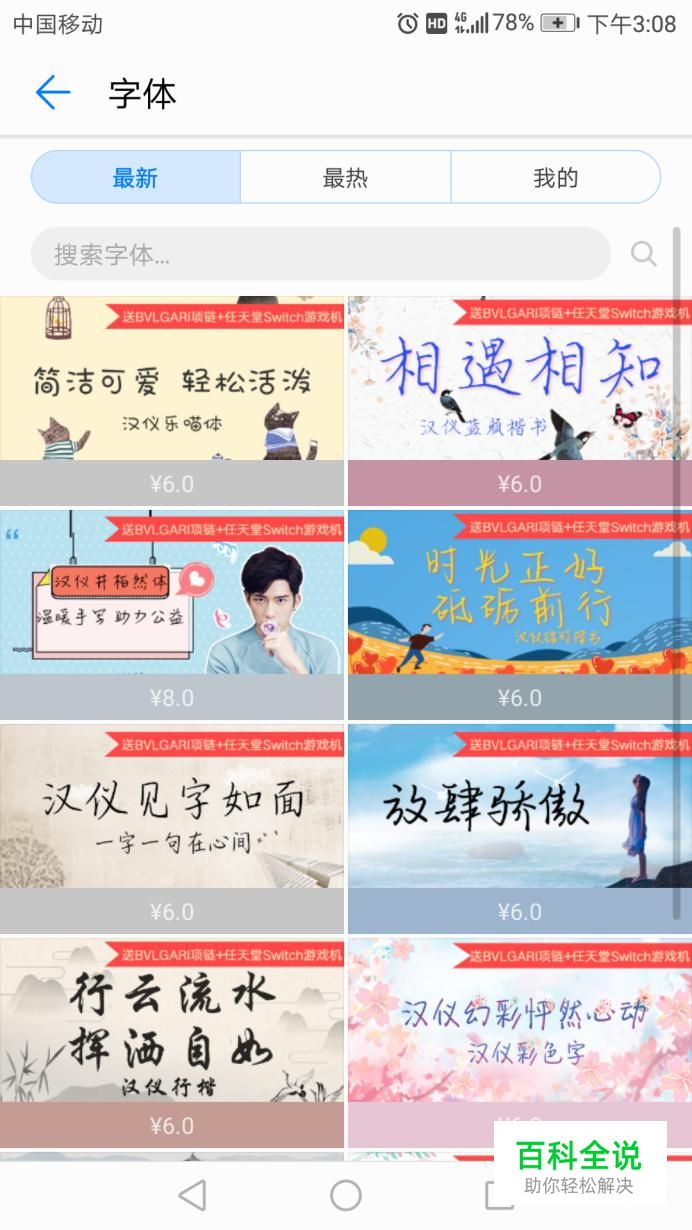This screenshot has height=1230, width=692.
Task: Select the 最新 tab
Action: pyautogui.click(x=135, y=178)
